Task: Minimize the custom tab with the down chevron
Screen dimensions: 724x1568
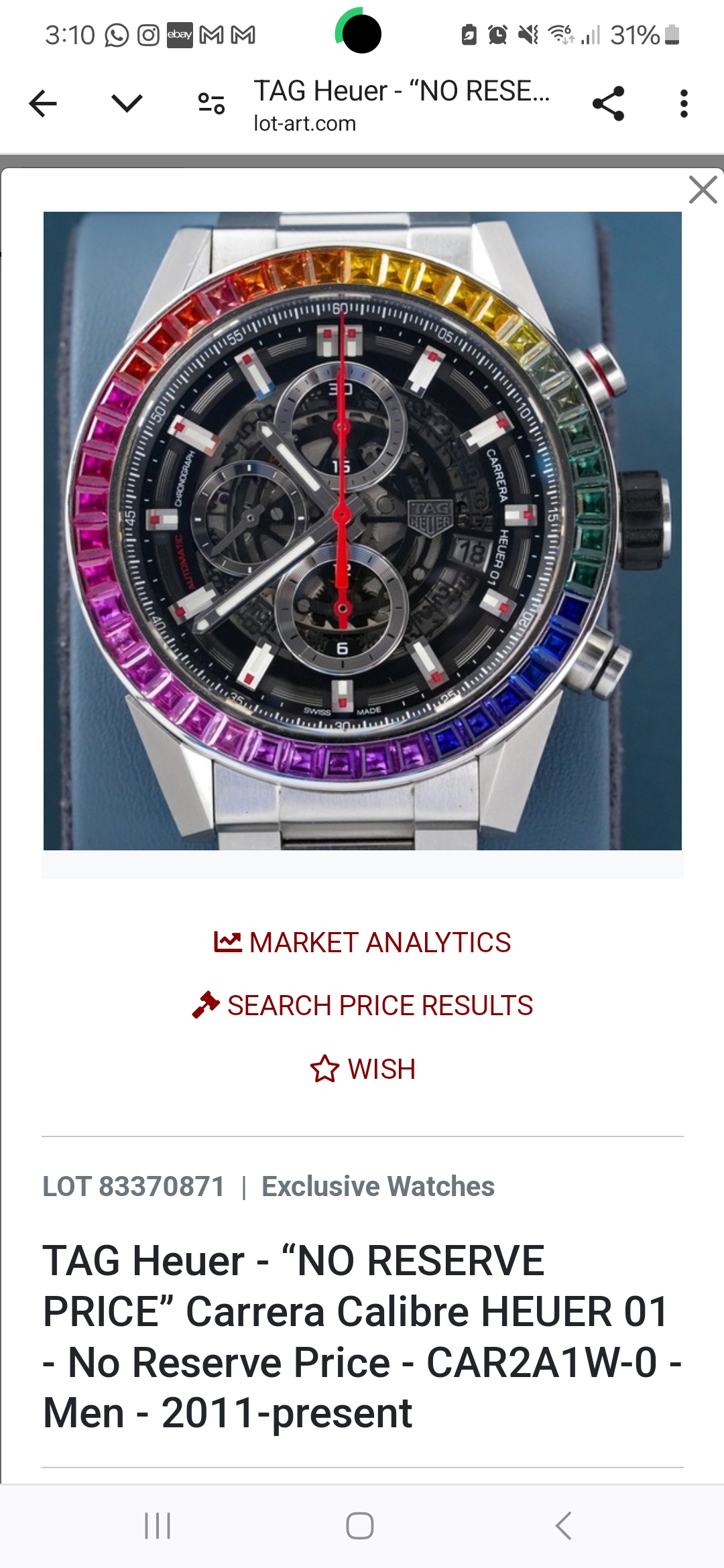Action: [x=127, y=104]
